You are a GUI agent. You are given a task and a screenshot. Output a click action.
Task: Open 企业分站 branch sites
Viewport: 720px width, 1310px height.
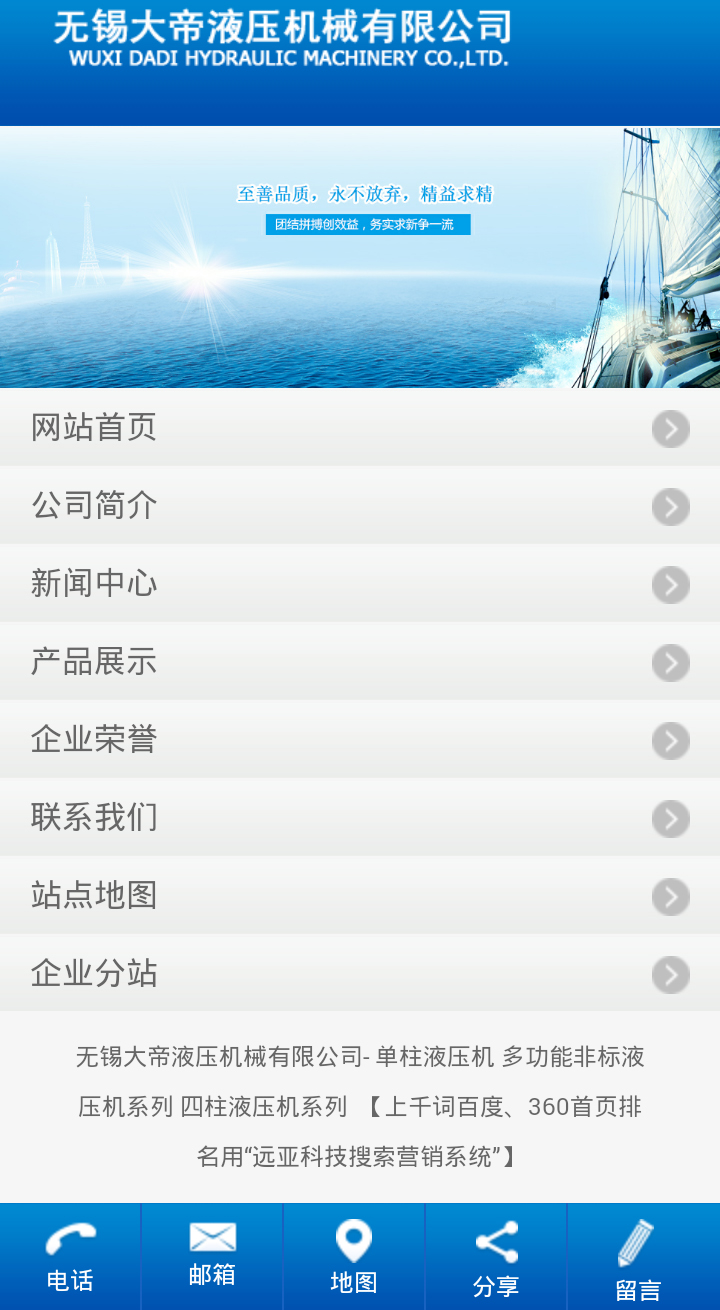360,974
